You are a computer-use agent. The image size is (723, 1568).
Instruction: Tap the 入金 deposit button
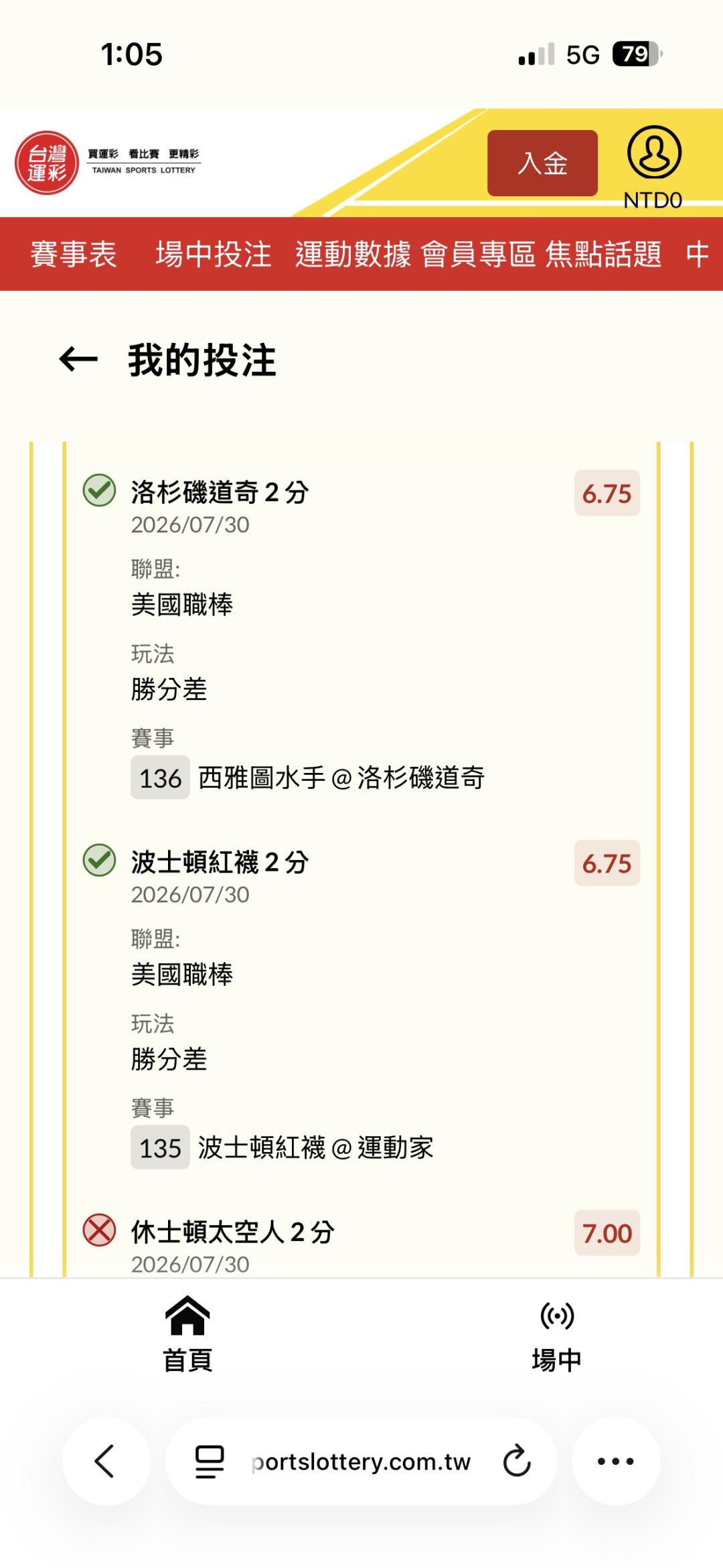click(542, 163)
